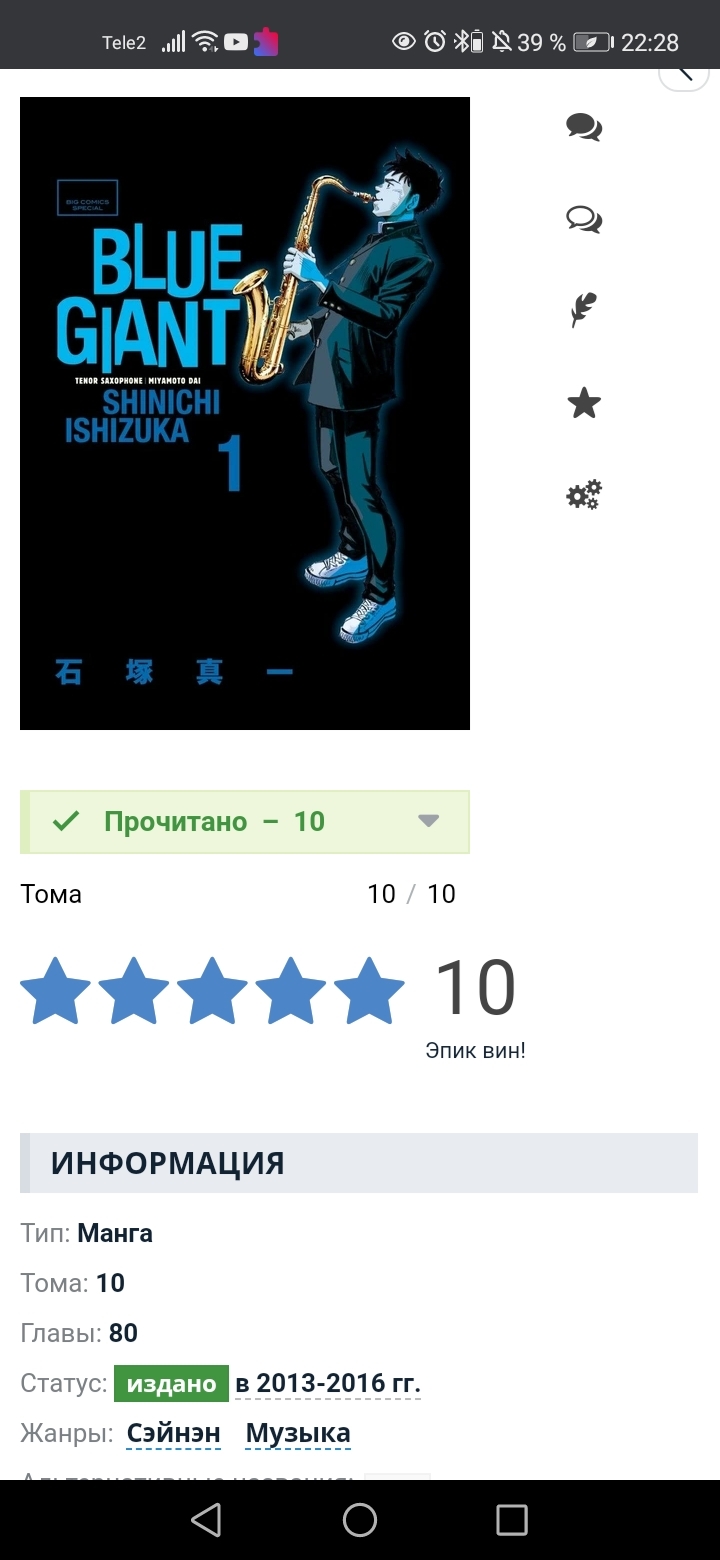Screen dimensions: 720x1560
Task: Tap the 2013-2016 гг. dates link
Action: tap(328, 1384)
